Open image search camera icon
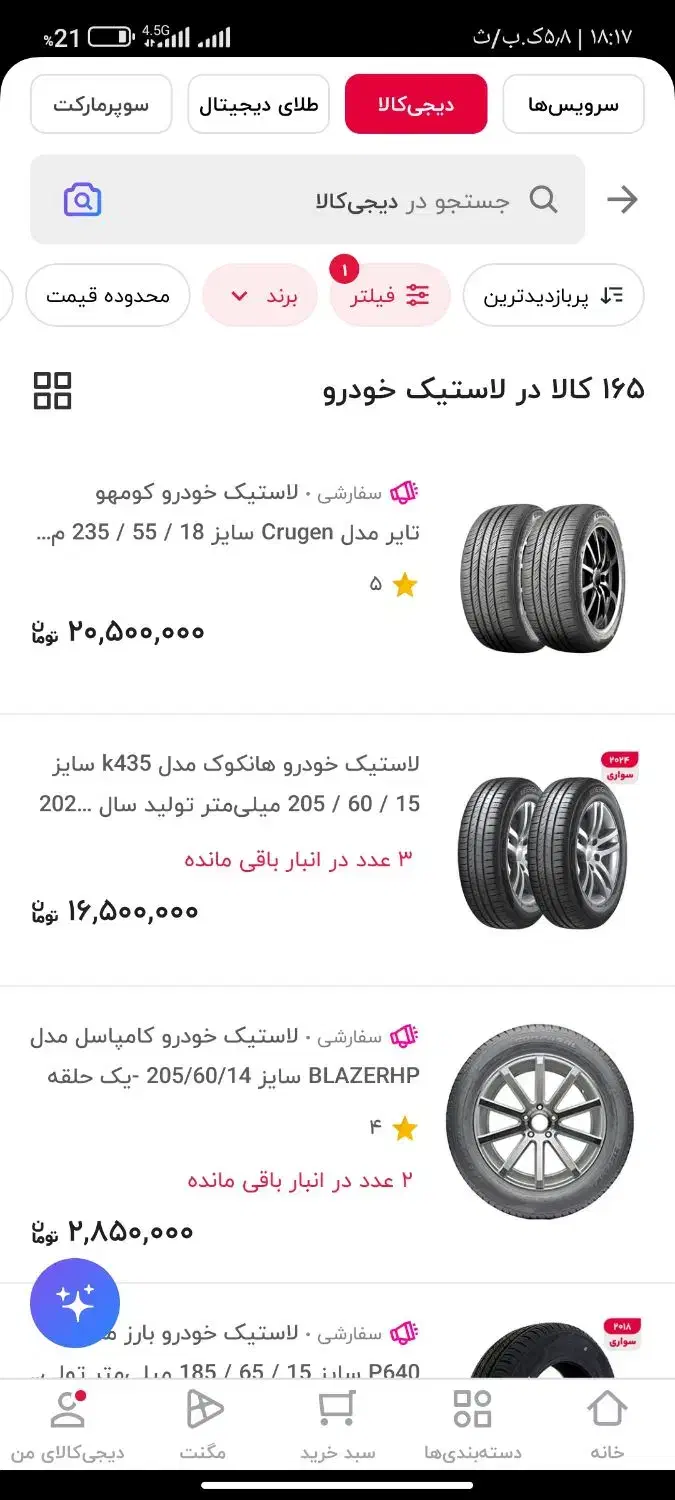The height and width of the screenshot is (1500, 675). [83, 200]
